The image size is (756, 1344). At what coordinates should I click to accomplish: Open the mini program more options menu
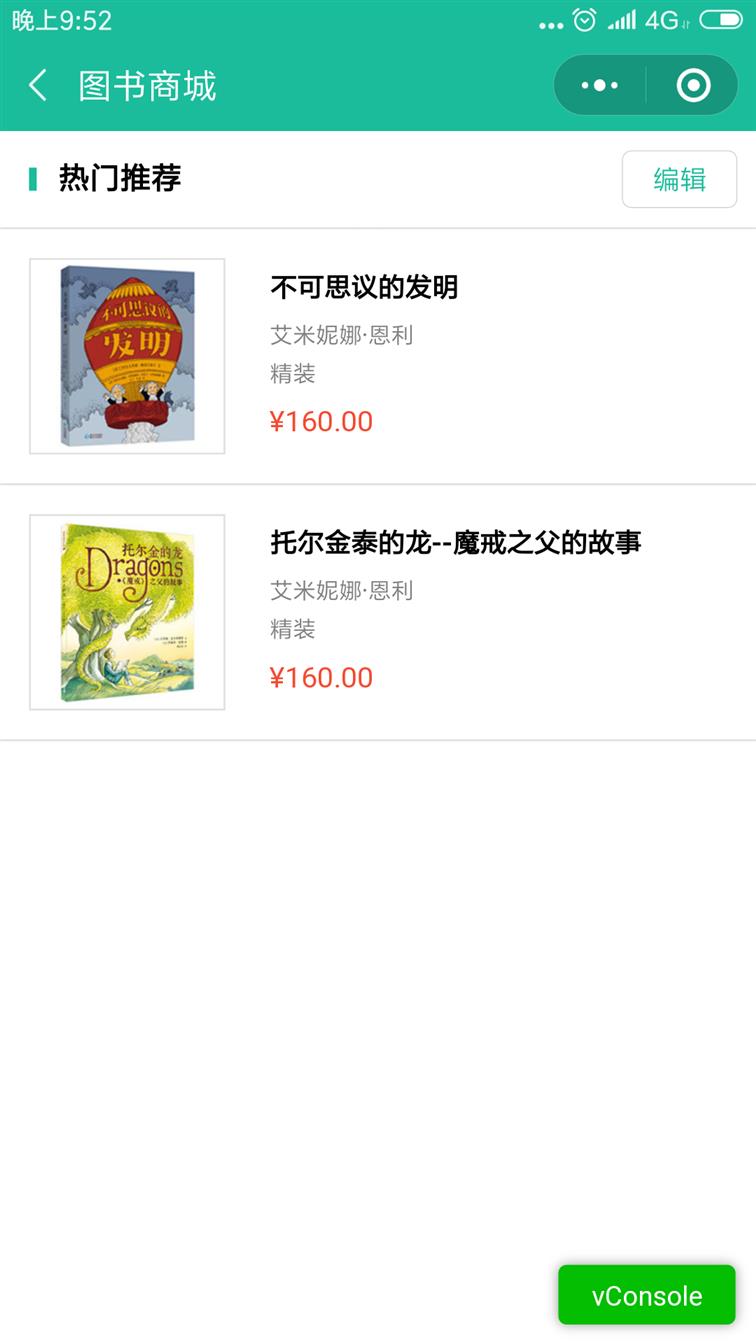[599, 86]
